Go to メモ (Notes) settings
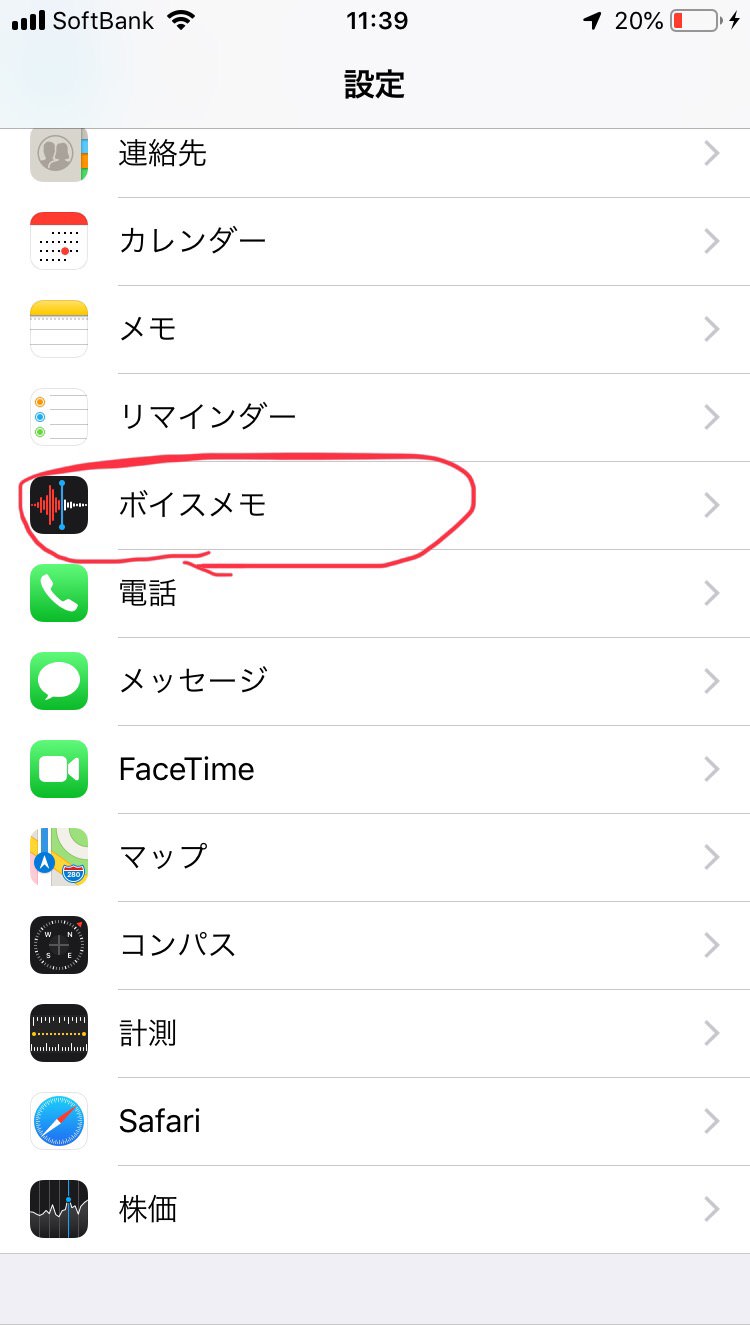 tap(375, 329)
